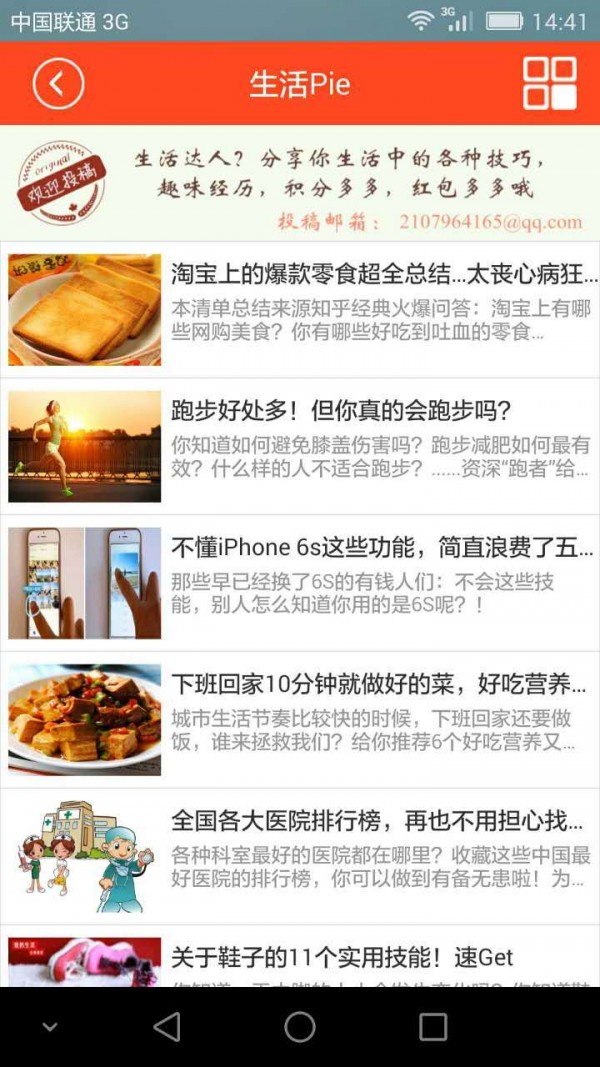Select the article 关于鞋子的11个实用技能
This screenshot has width=600, height=1067.
tap(300, 958)
